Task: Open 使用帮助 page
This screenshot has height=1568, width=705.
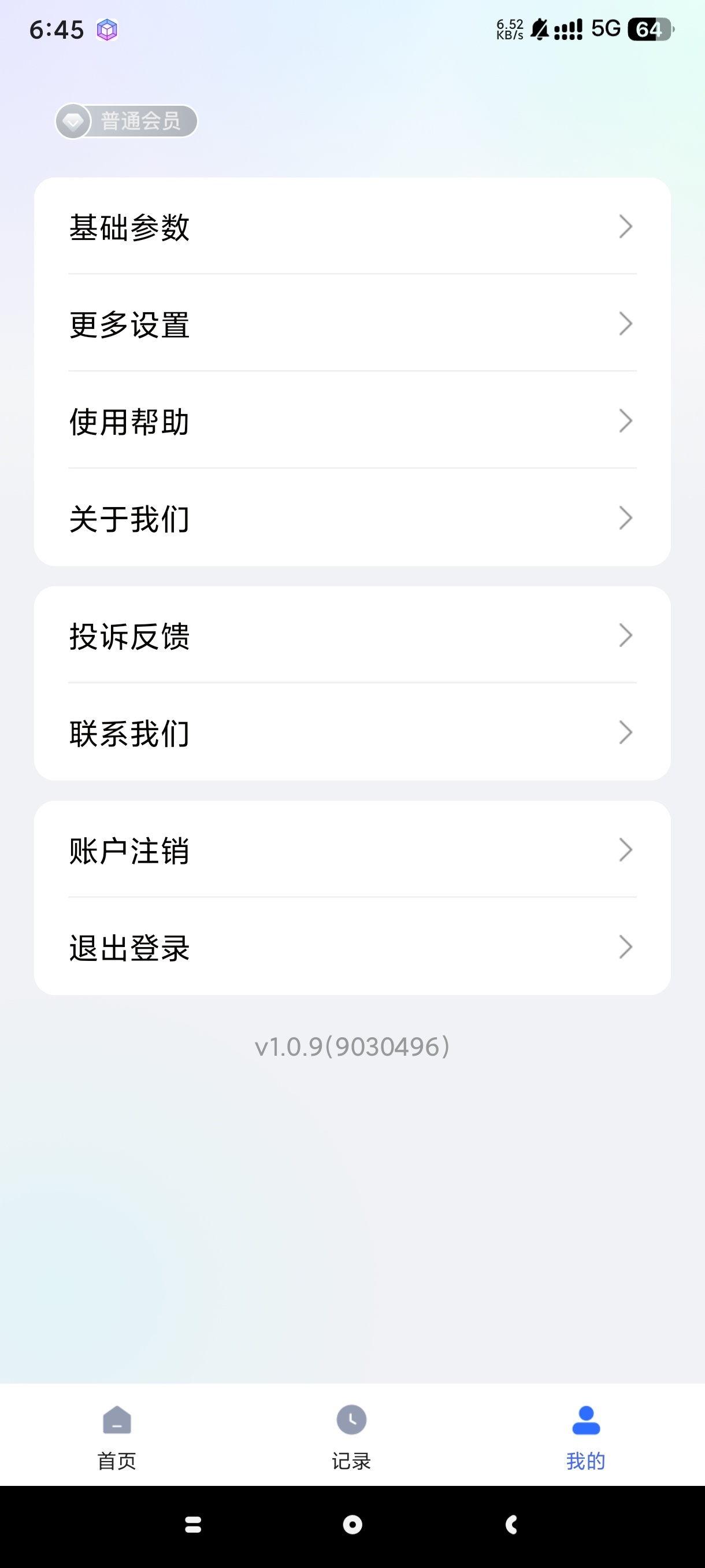Action: click(x=351, y=421)
